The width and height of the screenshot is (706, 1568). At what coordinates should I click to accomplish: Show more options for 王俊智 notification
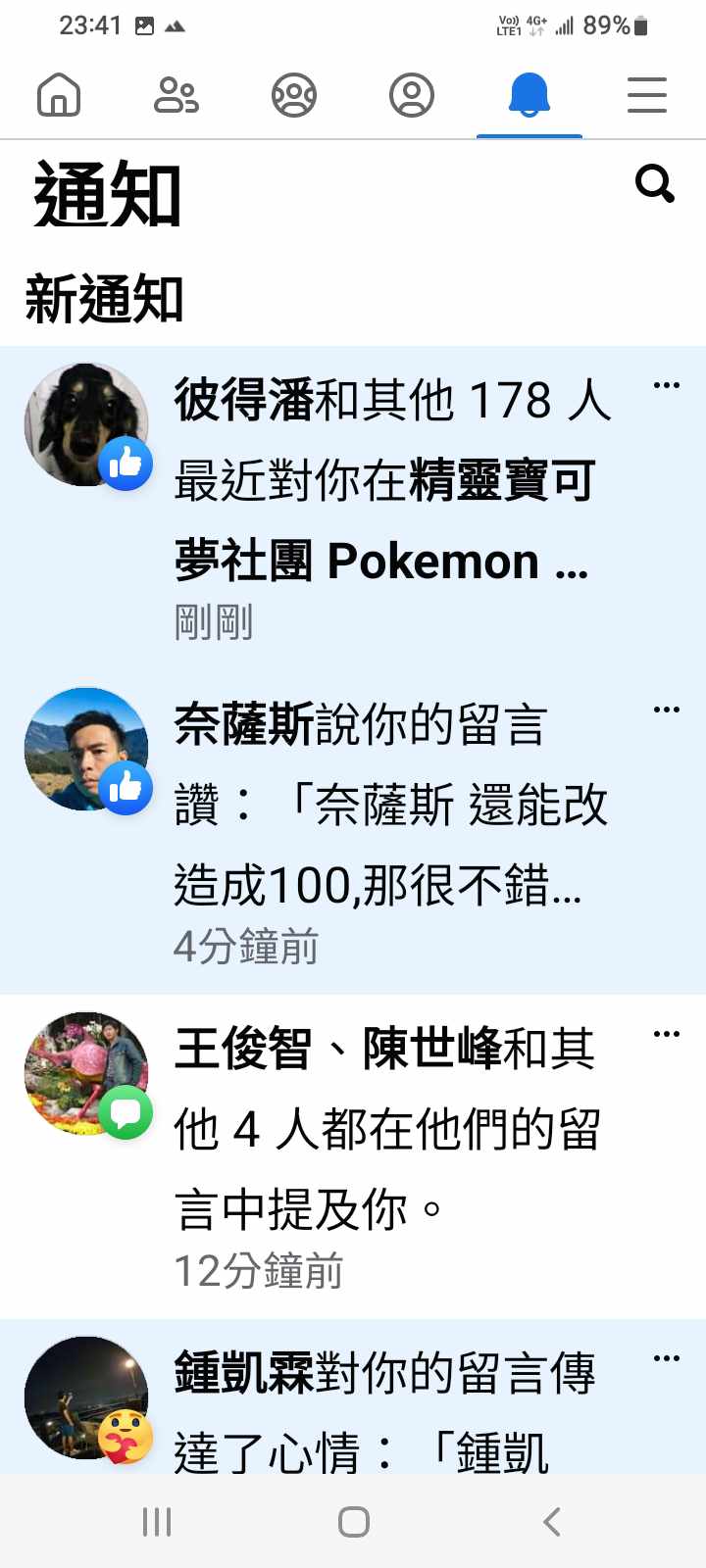667,1034
